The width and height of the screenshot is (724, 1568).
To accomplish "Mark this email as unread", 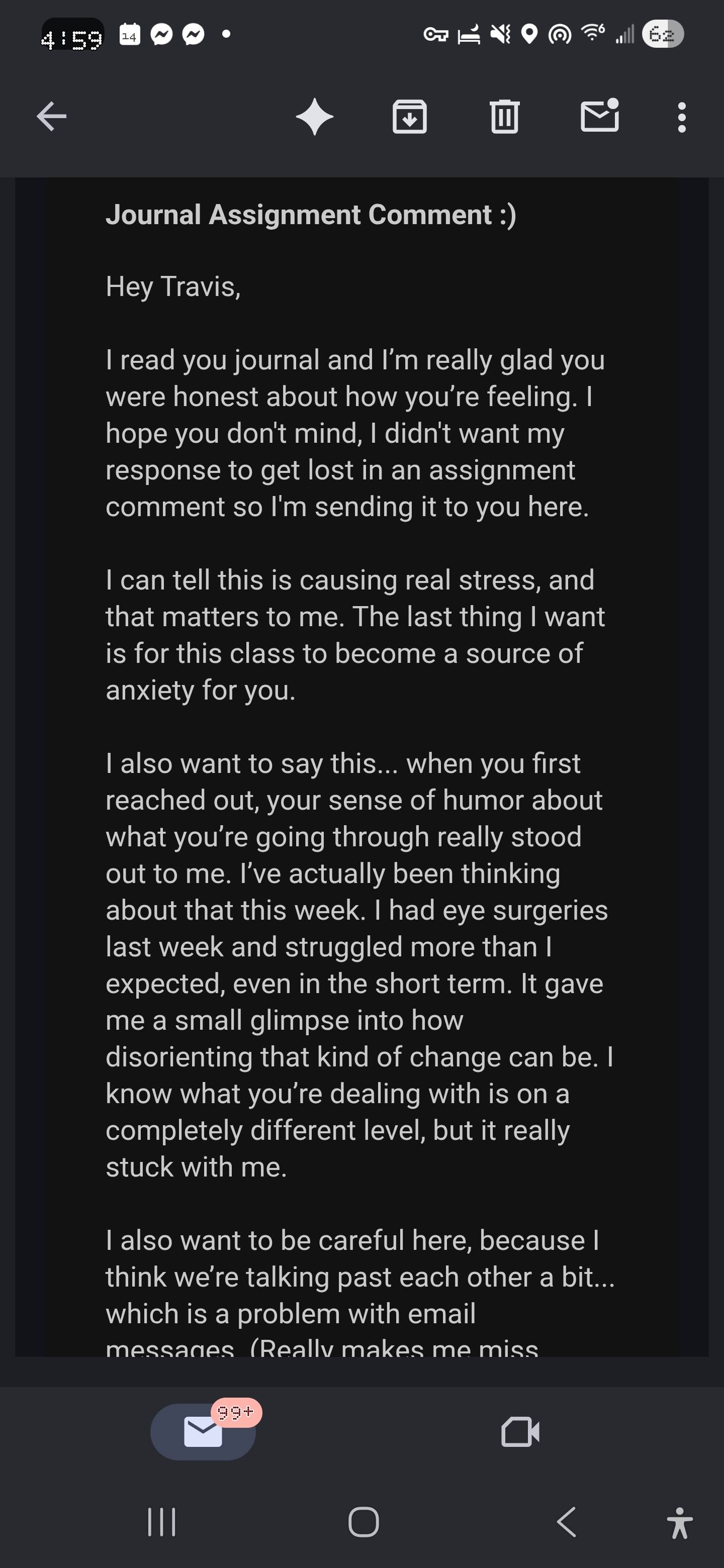I will 600,115.
